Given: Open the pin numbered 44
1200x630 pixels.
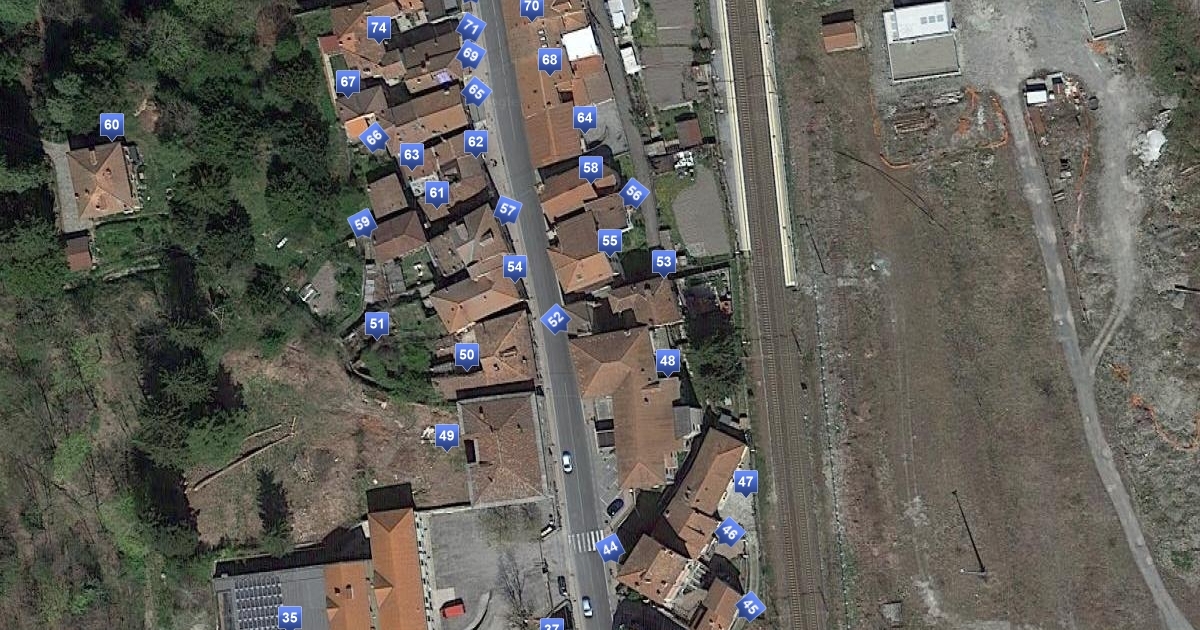Looking at the screenshot, I should 609,547.
